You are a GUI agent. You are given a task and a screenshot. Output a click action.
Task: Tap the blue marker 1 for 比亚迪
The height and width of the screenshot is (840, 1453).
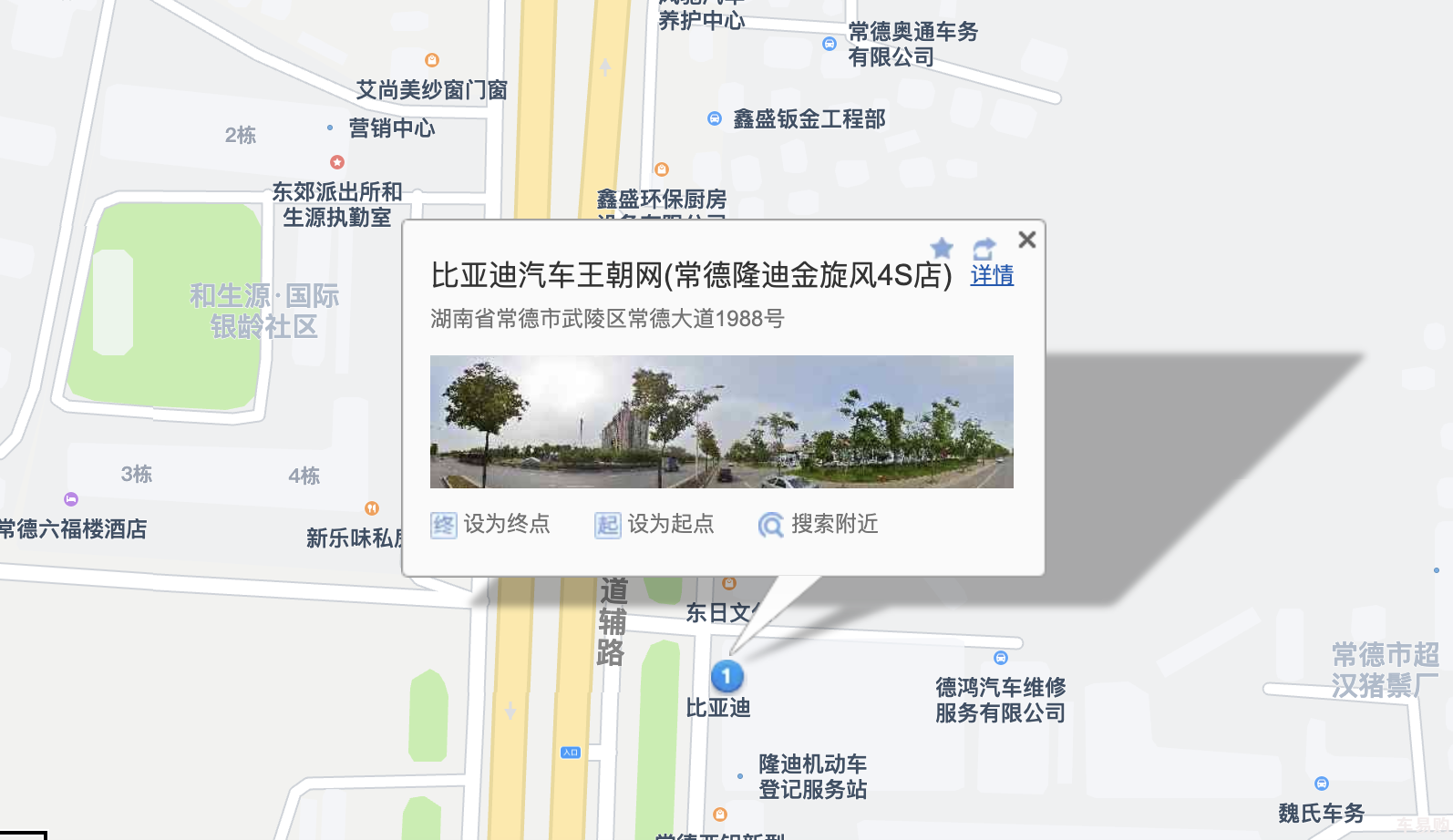pyautogui.click(x=726, y=676)
